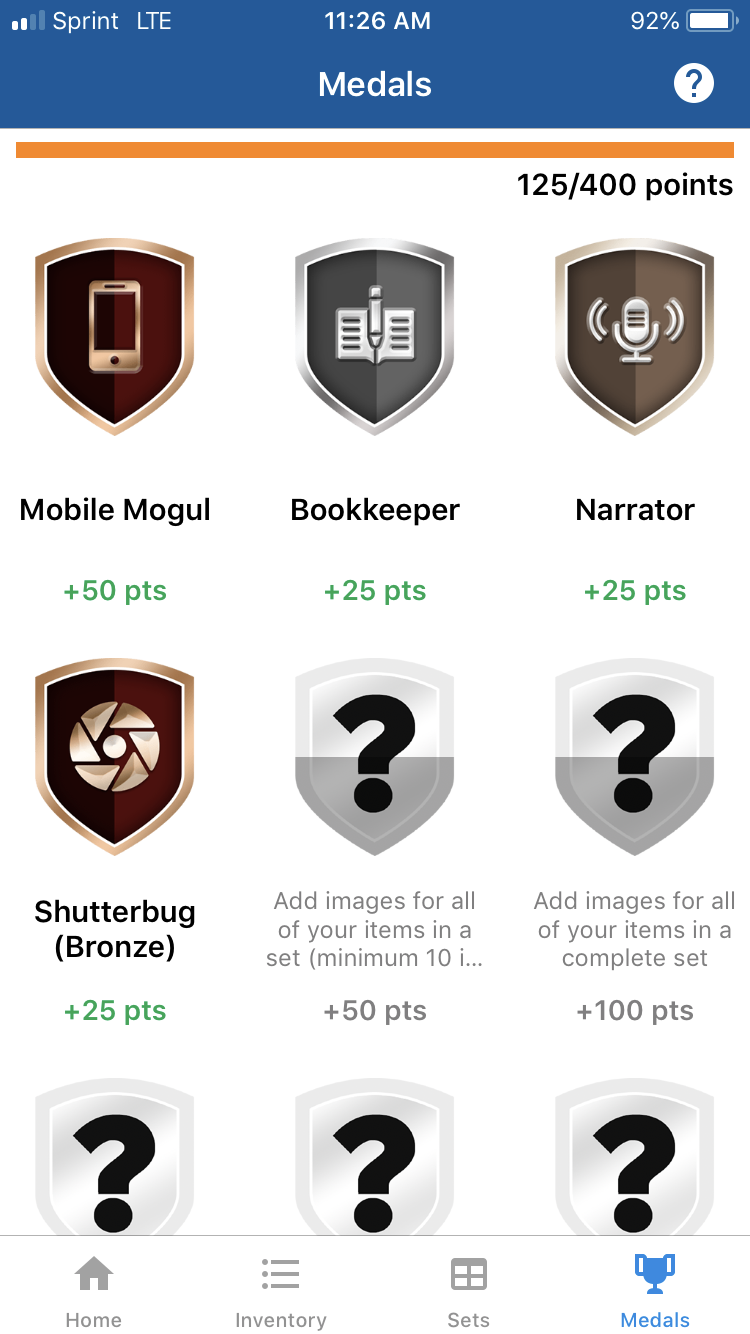Go to the Home tab
Image resolution: width=750 pixels, height=1334 pixels.
click(94, 1290)
